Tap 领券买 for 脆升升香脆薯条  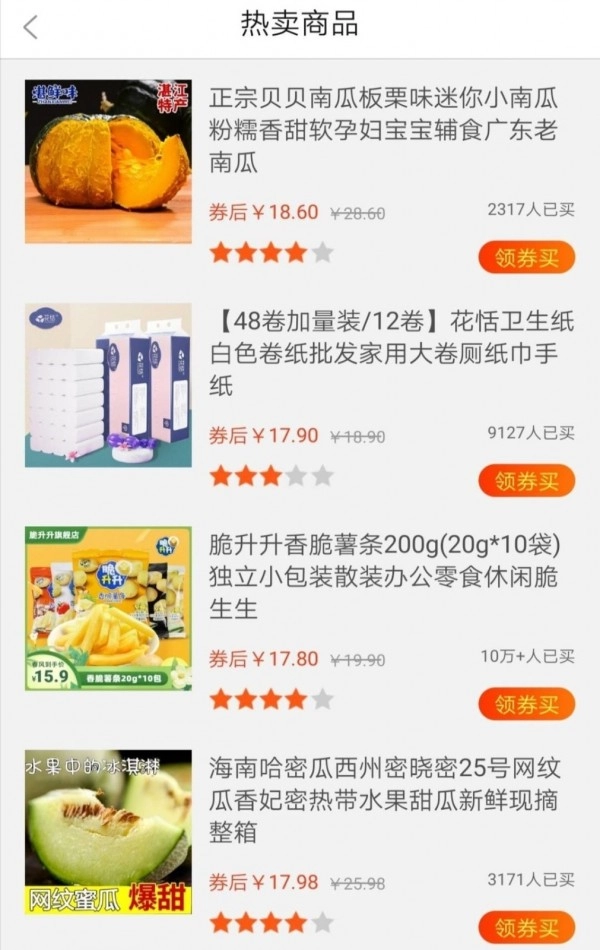(x=526, y=704)
